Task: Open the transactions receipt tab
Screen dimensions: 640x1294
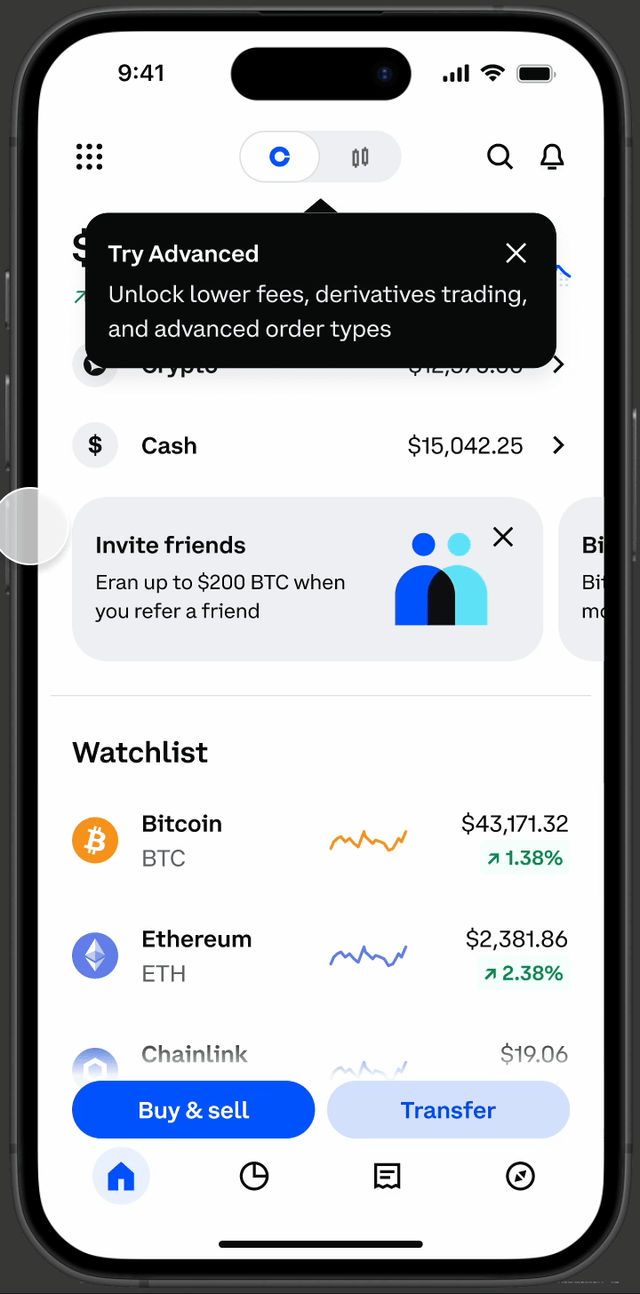Action: [387, 1176]
